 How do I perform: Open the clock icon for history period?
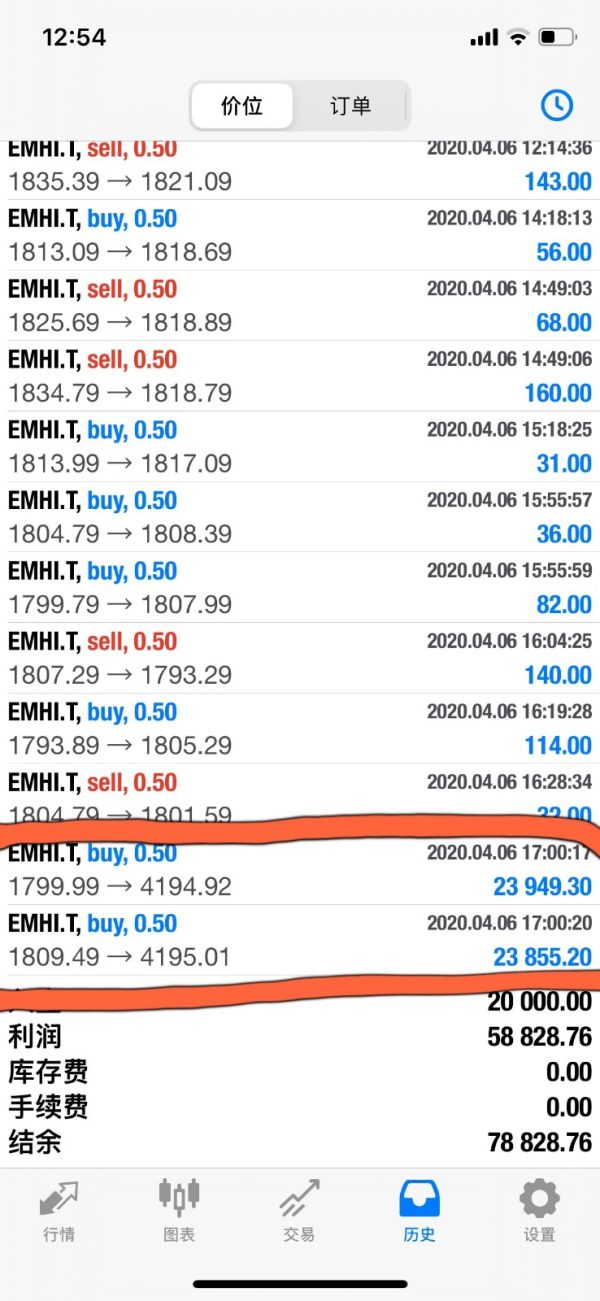coord(556,105)
